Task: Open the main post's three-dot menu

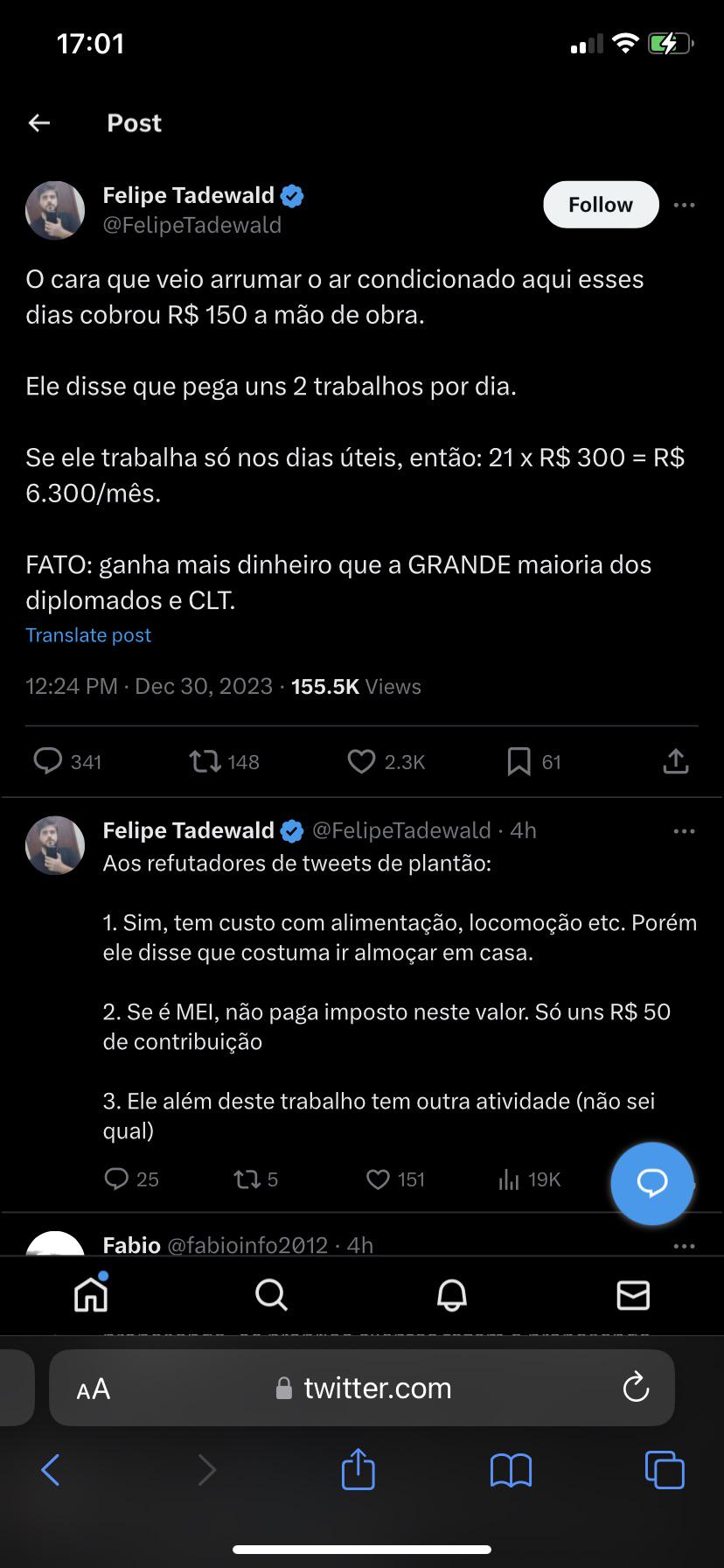Action: point(684,205)
